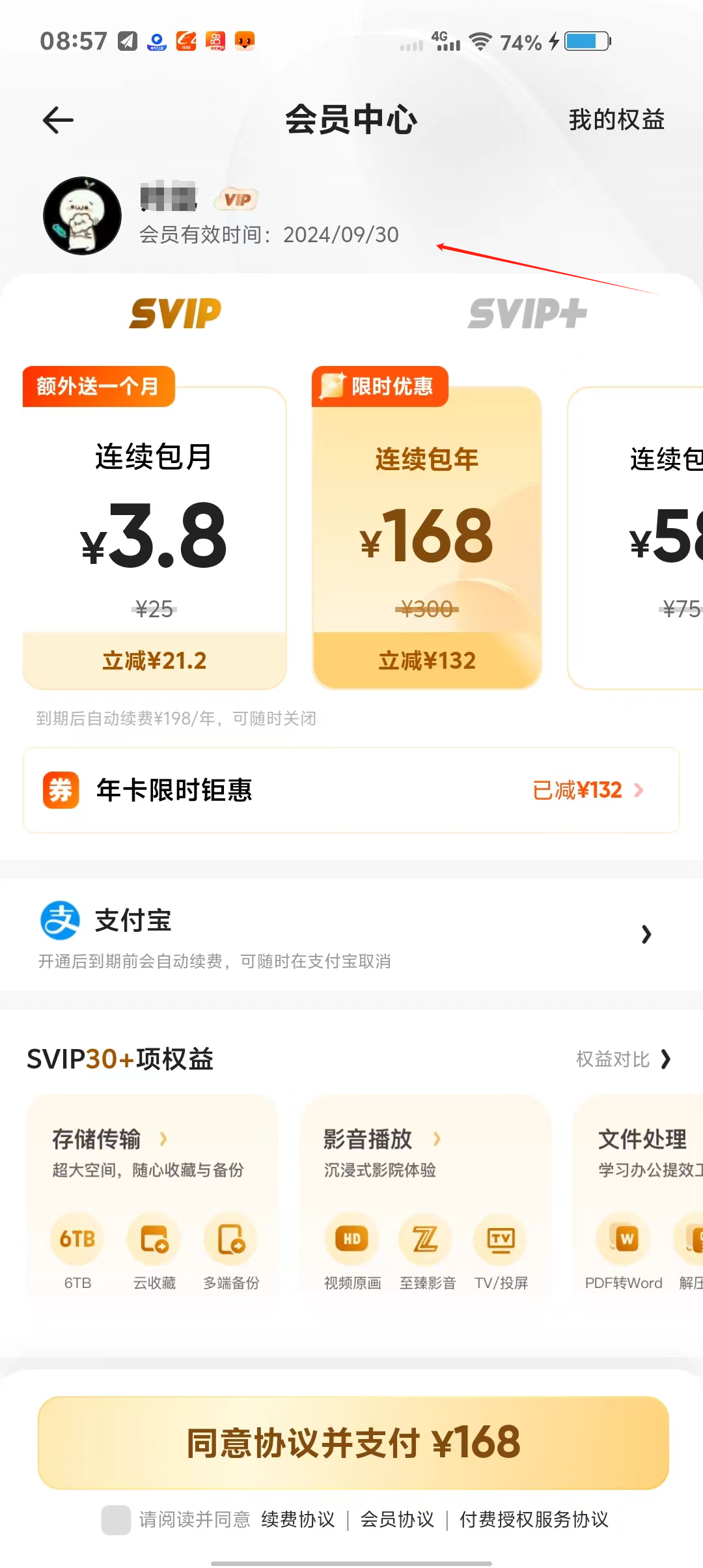Open the 续费协议 link

click(298, 1520)
